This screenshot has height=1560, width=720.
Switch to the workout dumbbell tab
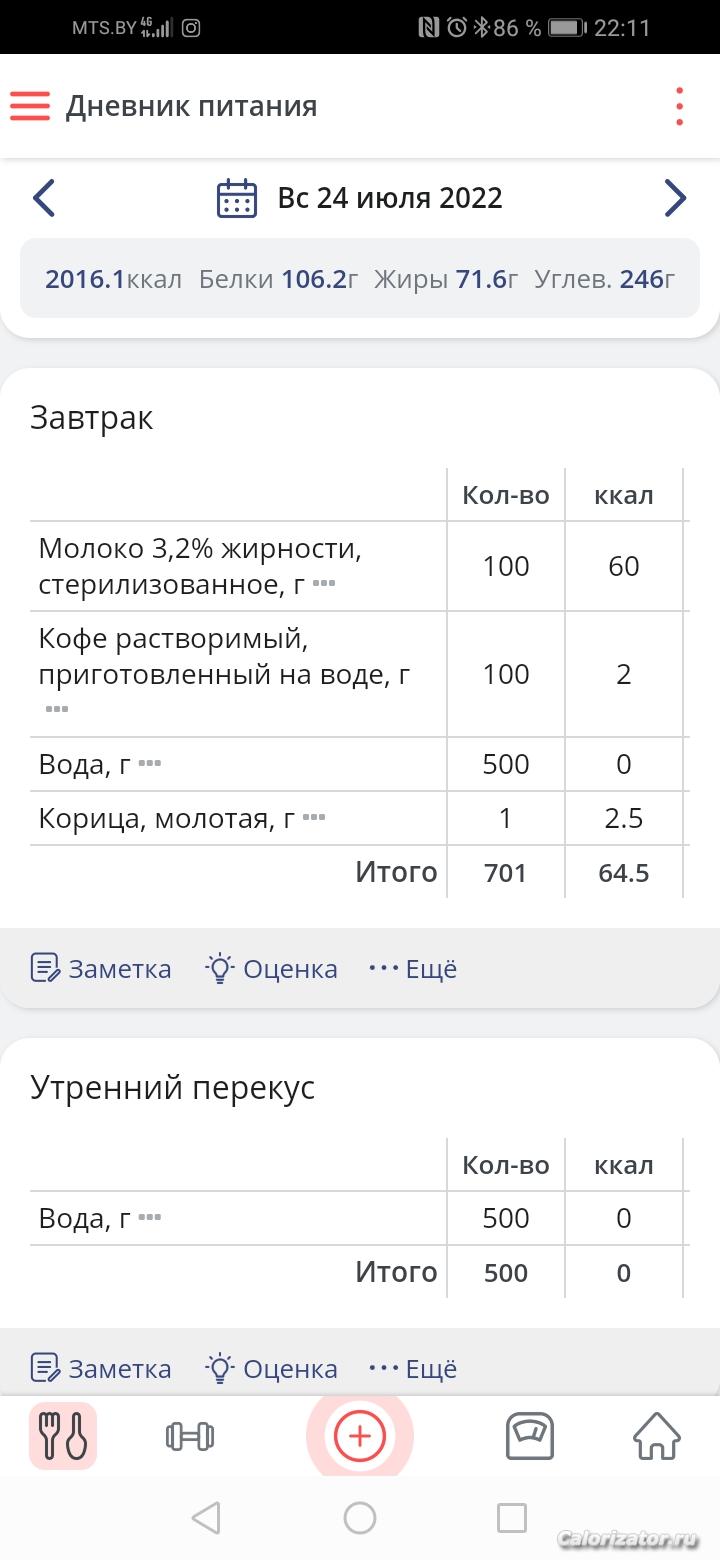(190, 1437)
